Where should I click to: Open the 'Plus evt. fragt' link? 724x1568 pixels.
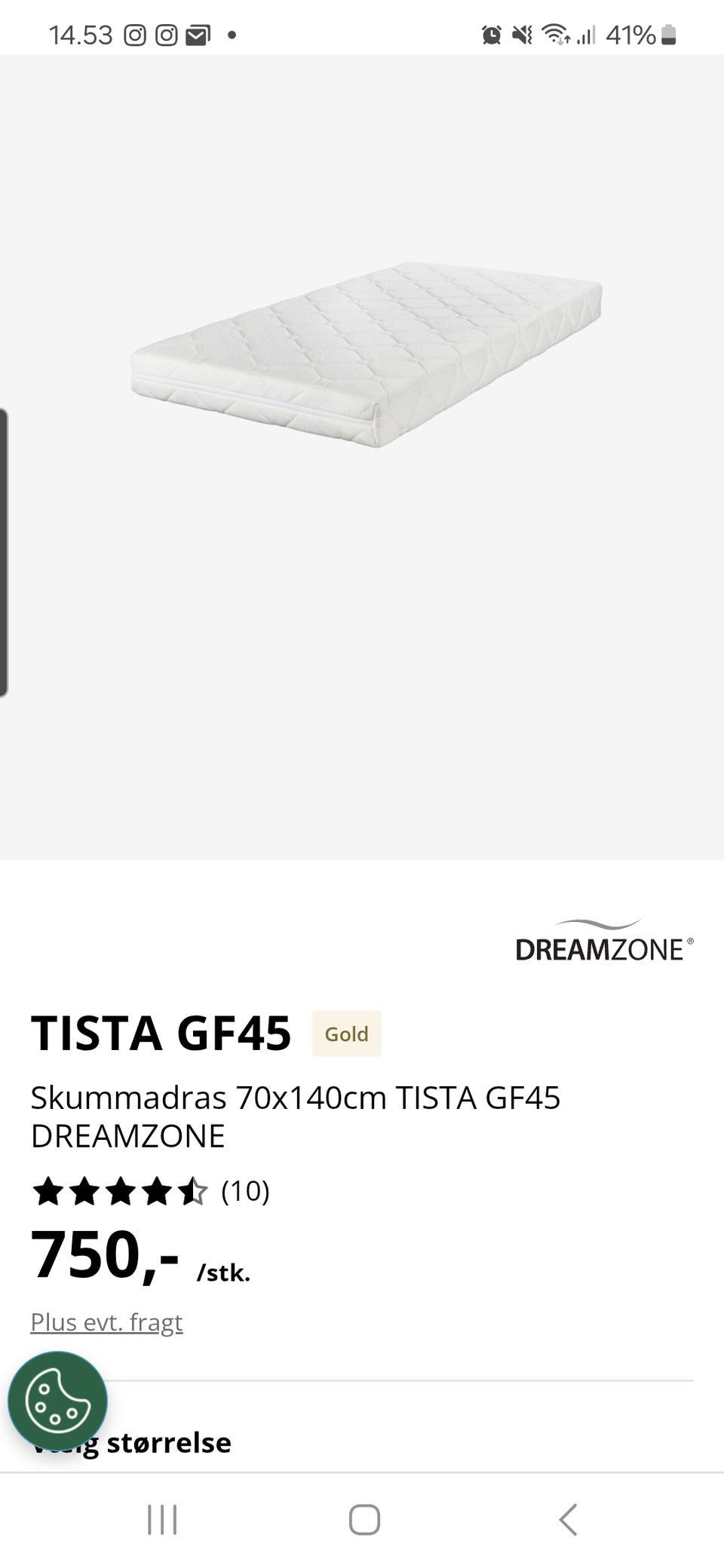106,1322
